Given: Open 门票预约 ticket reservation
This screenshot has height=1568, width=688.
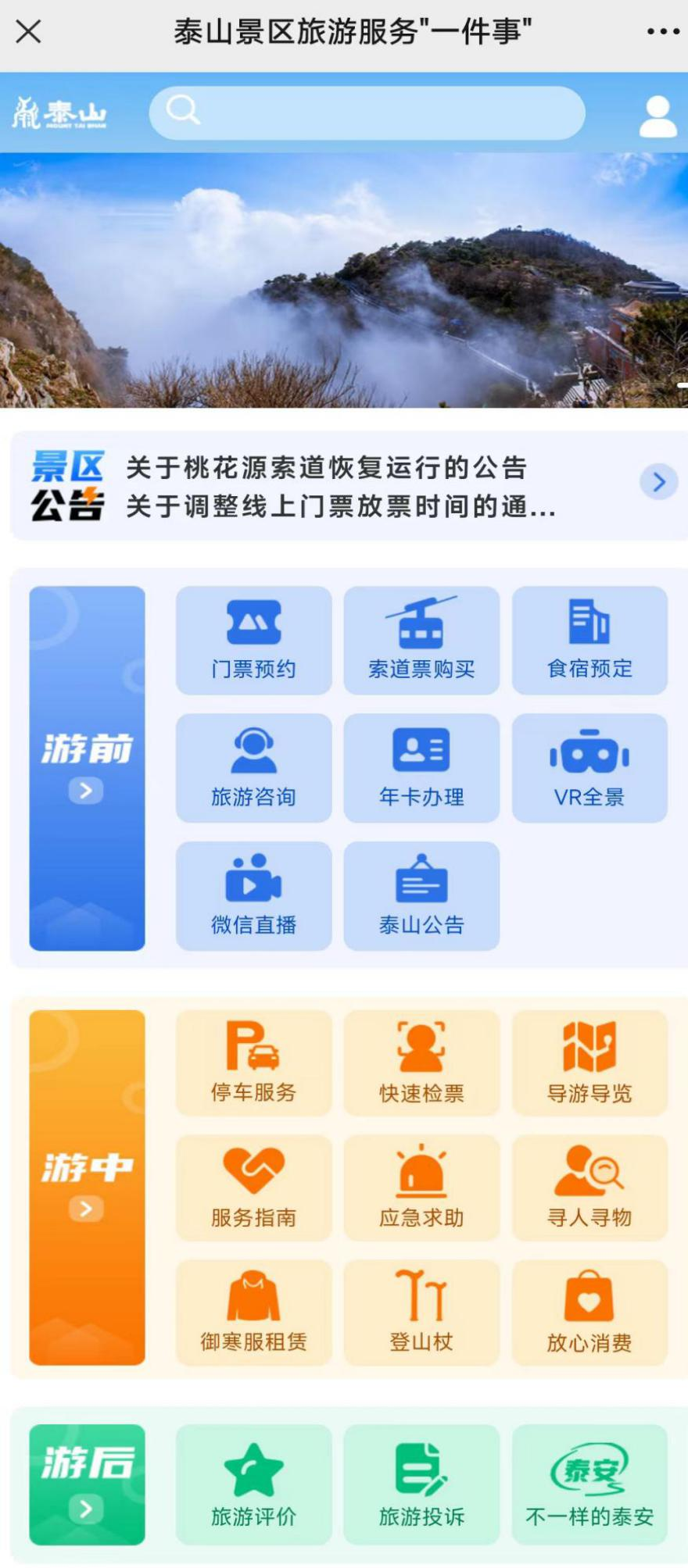Looking at the screenshot, I should (x=253, y=641).
